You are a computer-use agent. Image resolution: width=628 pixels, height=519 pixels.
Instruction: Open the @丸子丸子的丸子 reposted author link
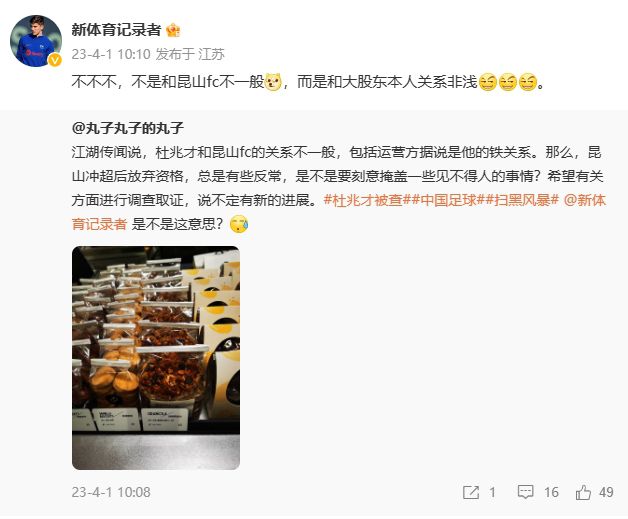point(128,130)
